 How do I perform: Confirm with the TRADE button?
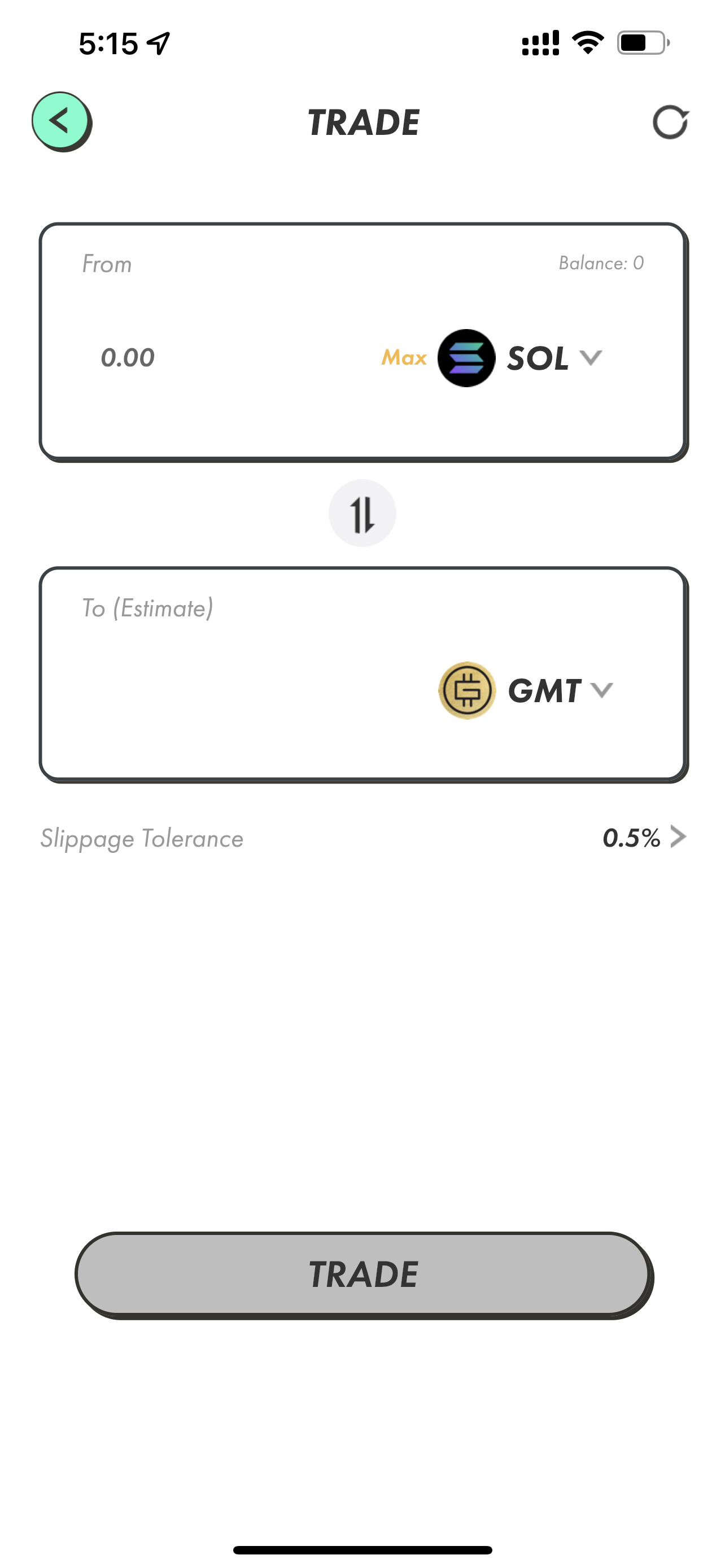[364, 1274]
